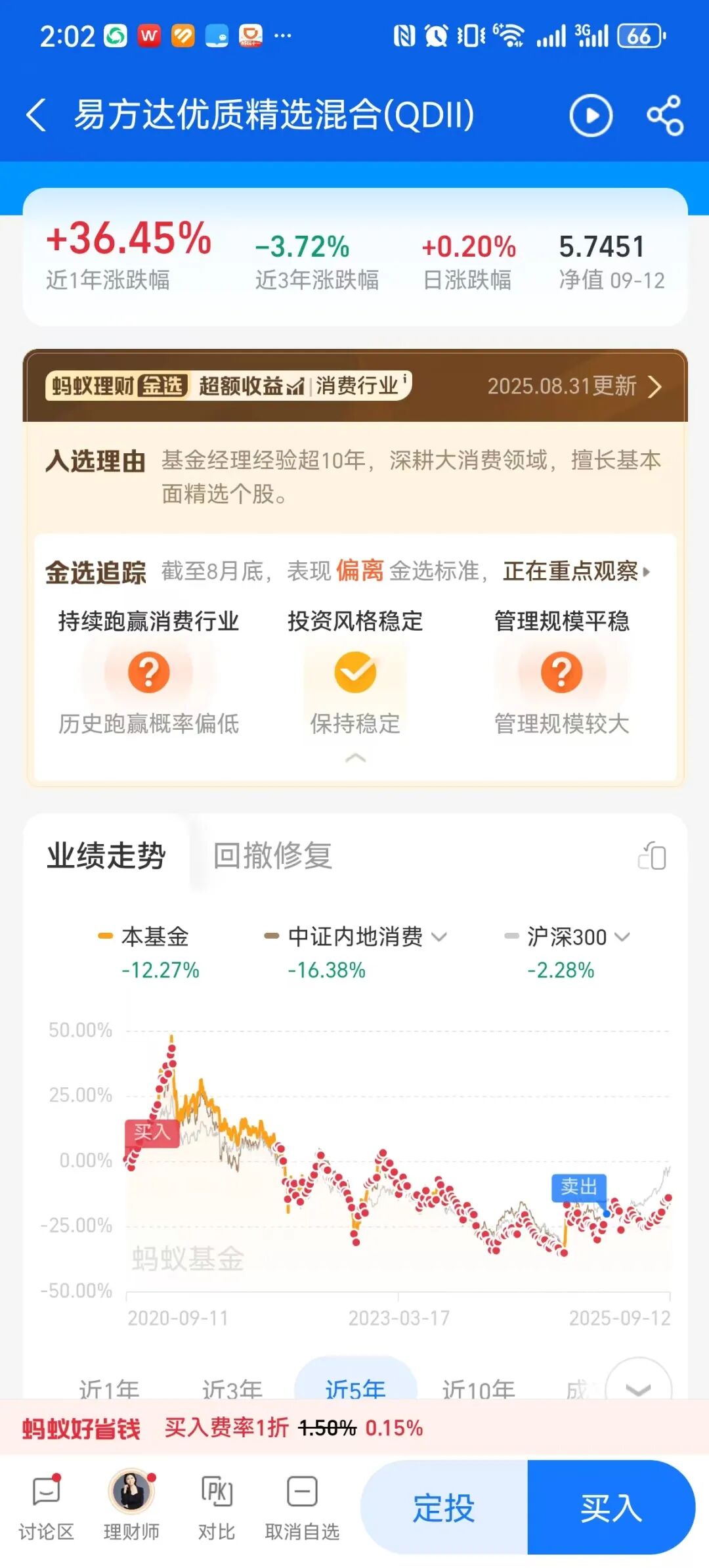Collapse the 金选追踪 section arrow
709x1568 pixels.
tap(355, 758)
